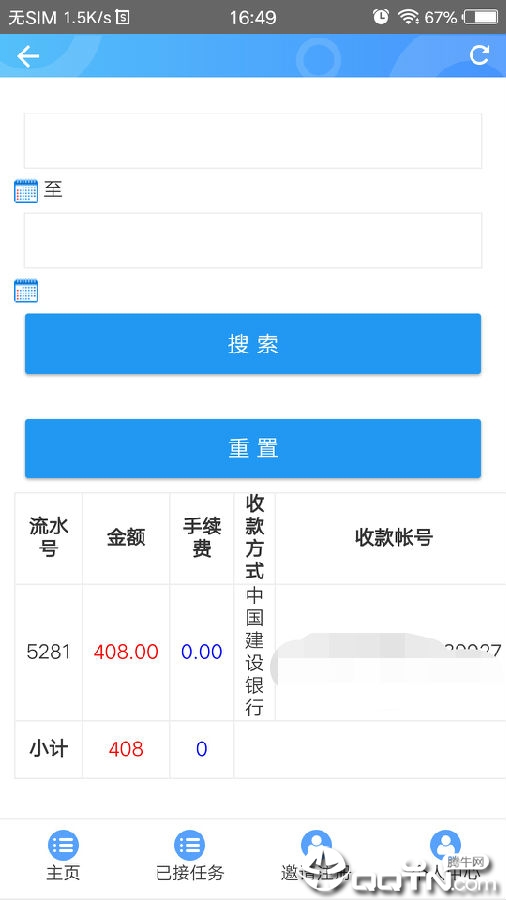Refresh the page with the reload icon
This screenshot has height=900, width=506.
(x=479, y=55)
